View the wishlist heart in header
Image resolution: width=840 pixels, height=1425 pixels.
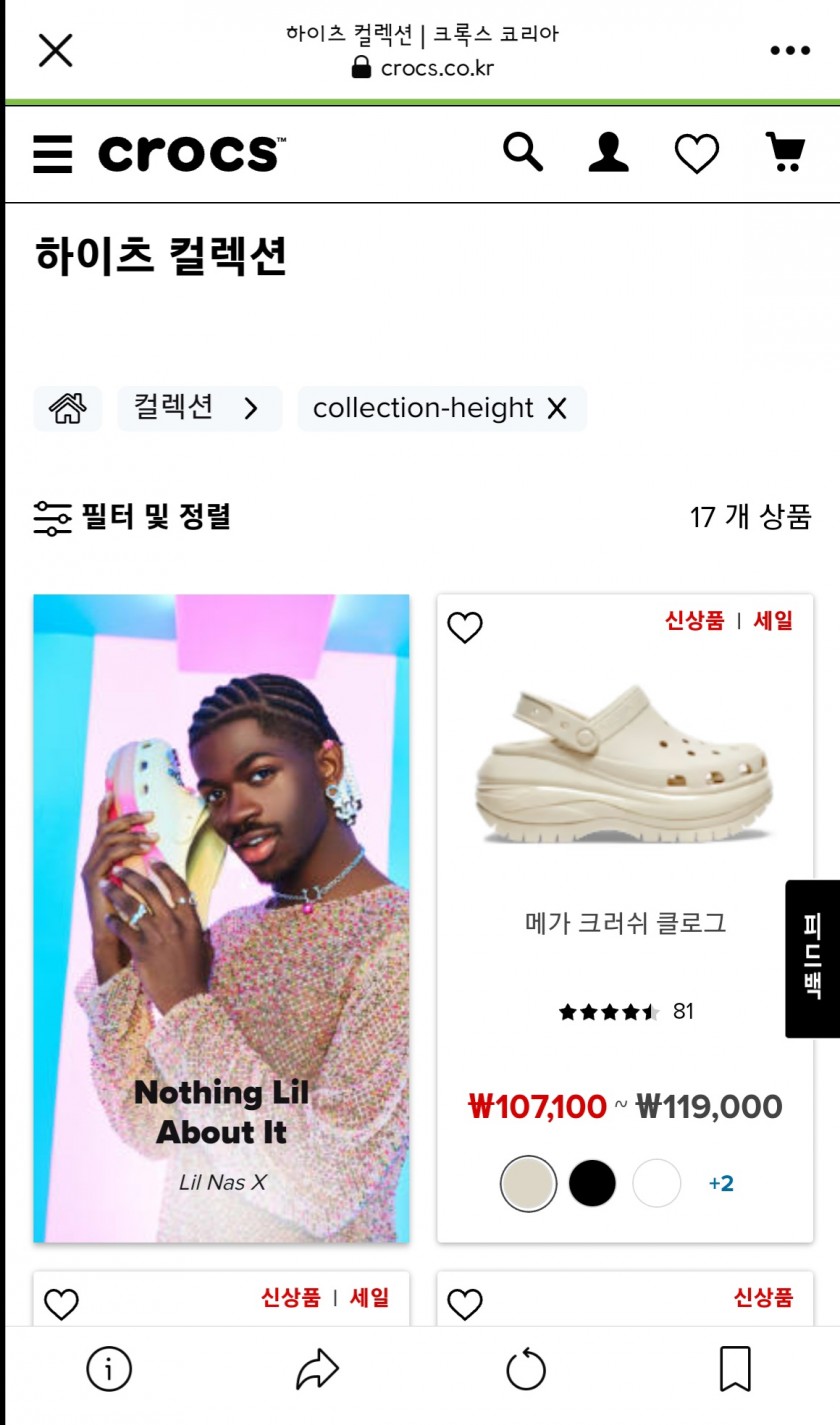click(696, 154)
